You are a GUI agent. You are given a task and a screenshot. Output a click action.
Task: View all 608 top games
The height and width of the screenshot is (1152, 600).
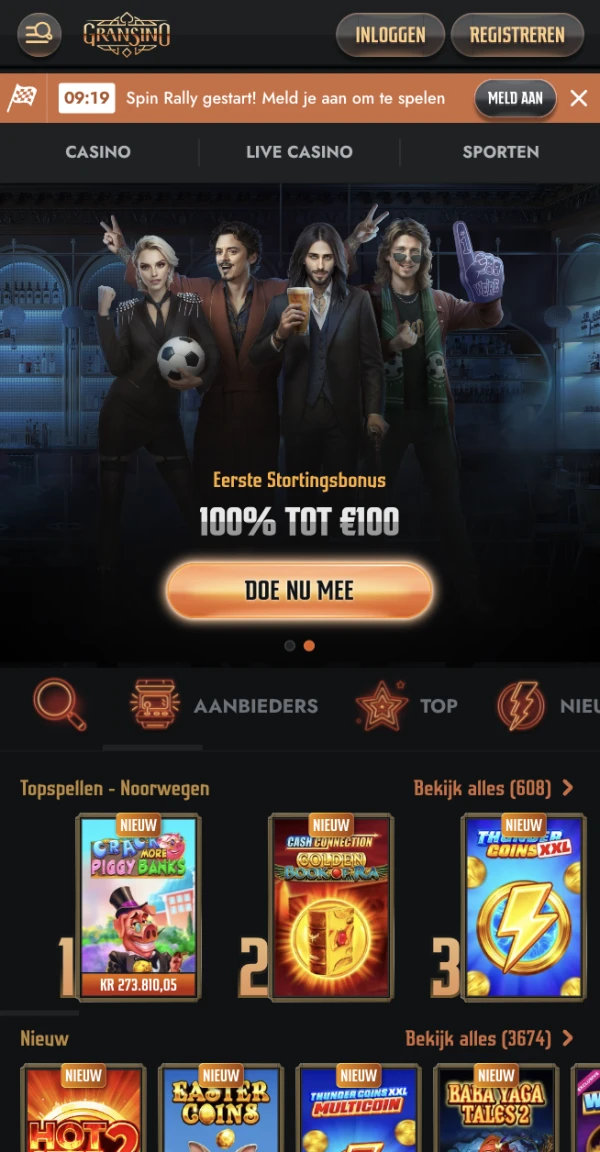[493, 788]
